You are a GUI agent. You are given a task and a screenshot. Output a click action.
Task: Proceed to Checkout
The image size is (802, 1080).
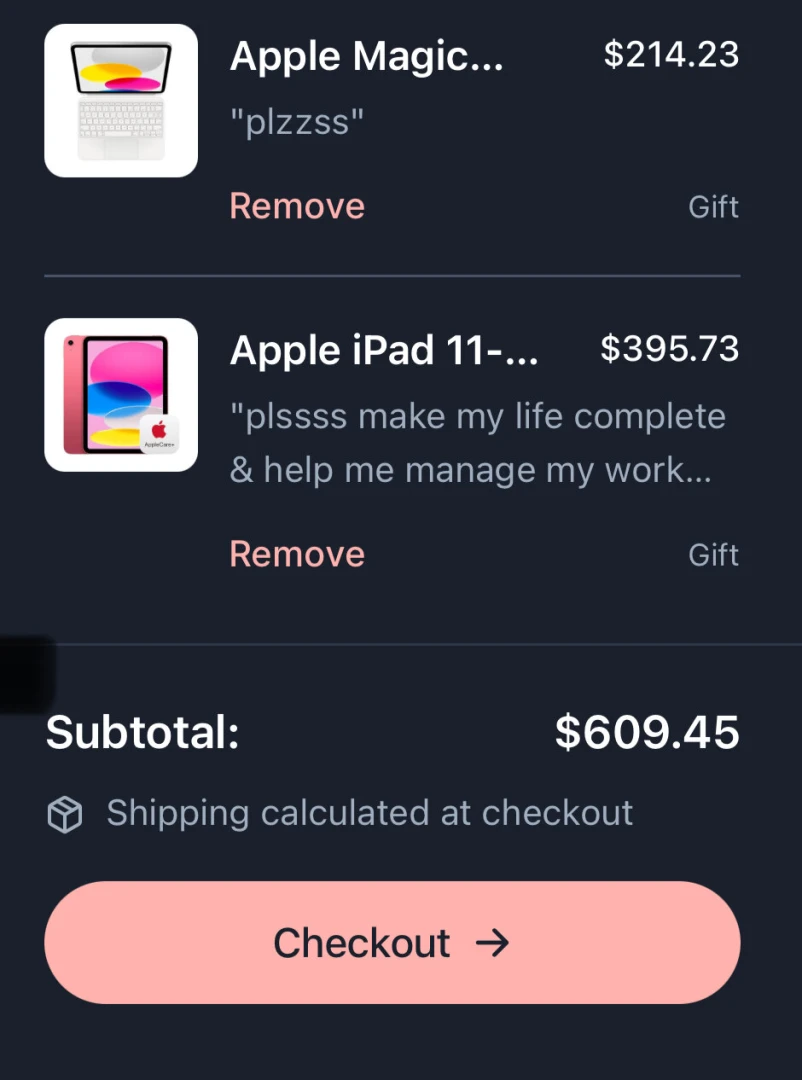(392, 942)
